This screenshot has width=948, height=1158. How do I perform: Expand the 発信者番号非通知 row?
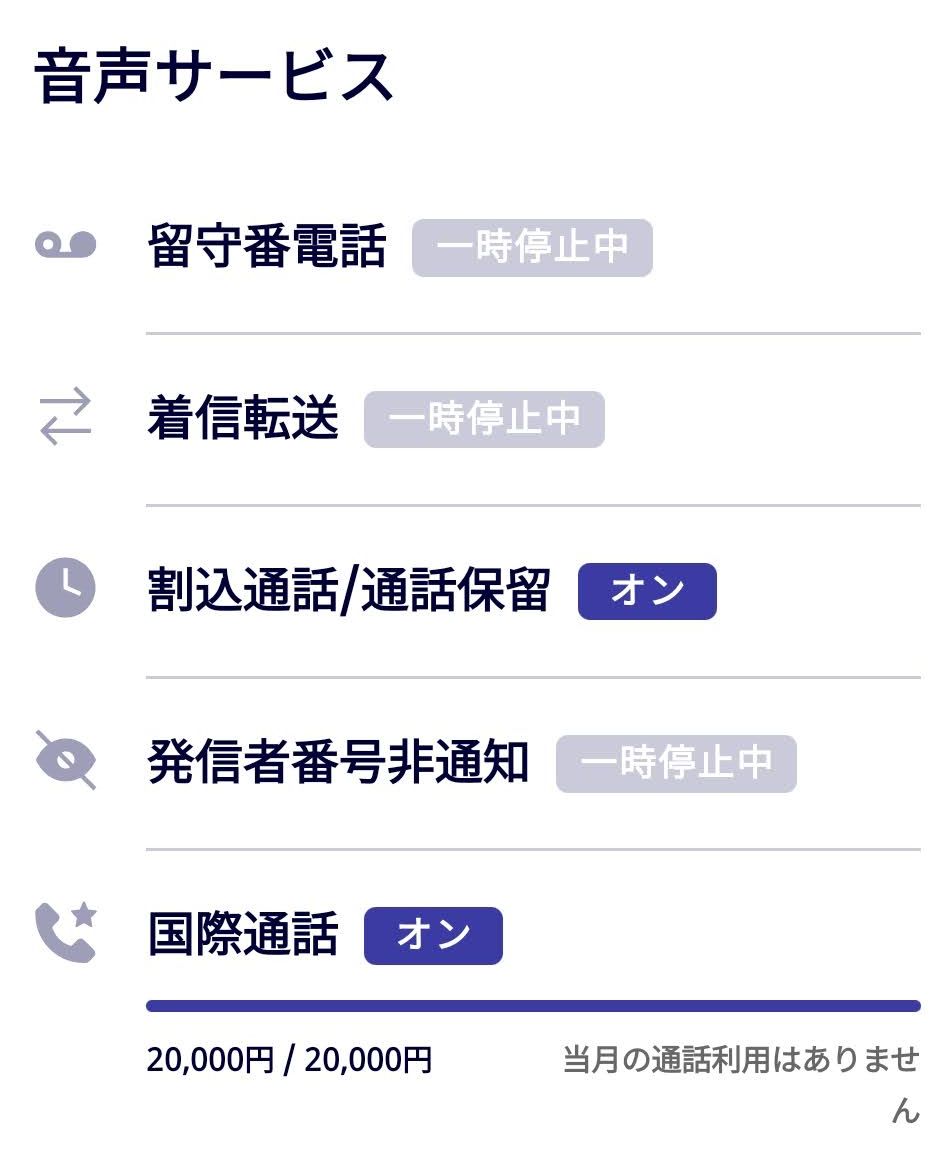[337, 762]
